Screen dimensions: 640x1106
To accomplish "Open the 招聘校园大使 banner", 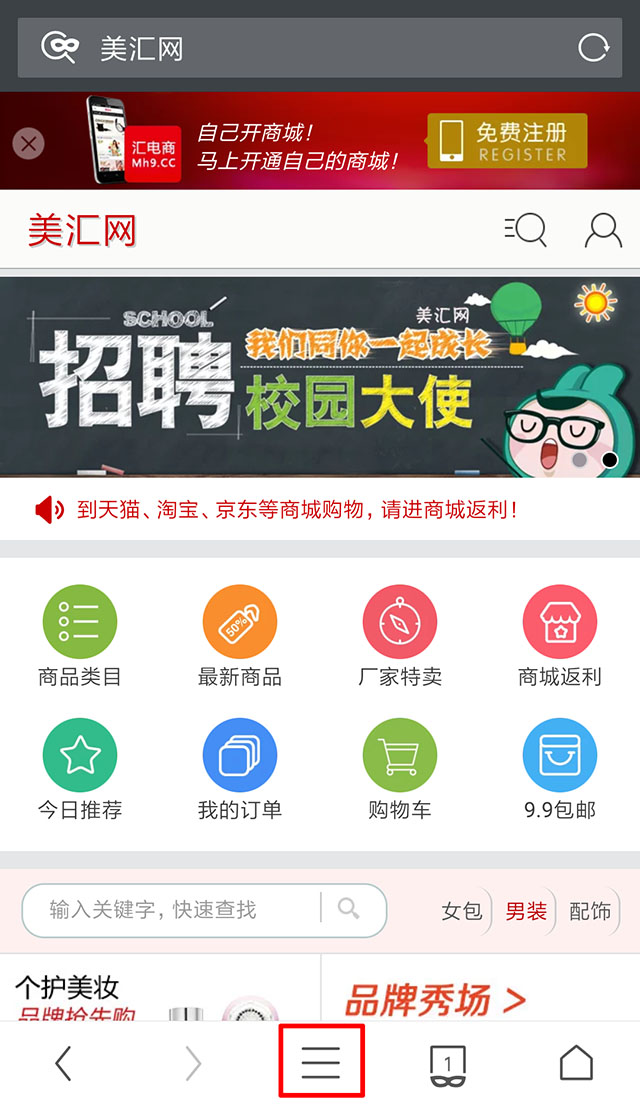I will 320,375.
